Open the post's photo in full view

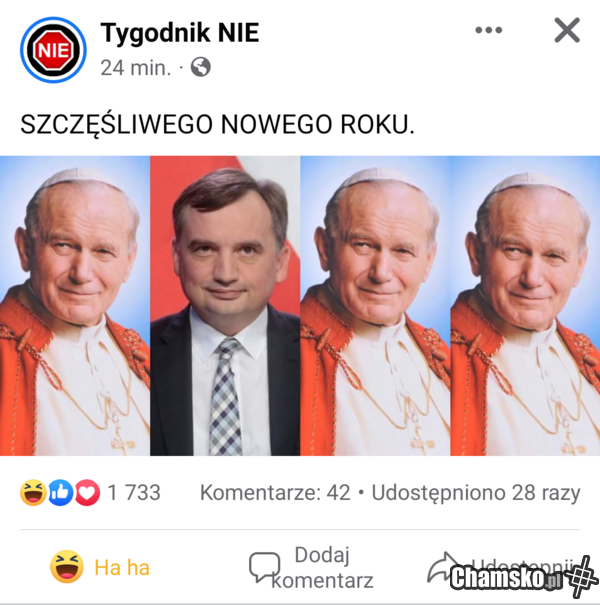click(300, 305)
